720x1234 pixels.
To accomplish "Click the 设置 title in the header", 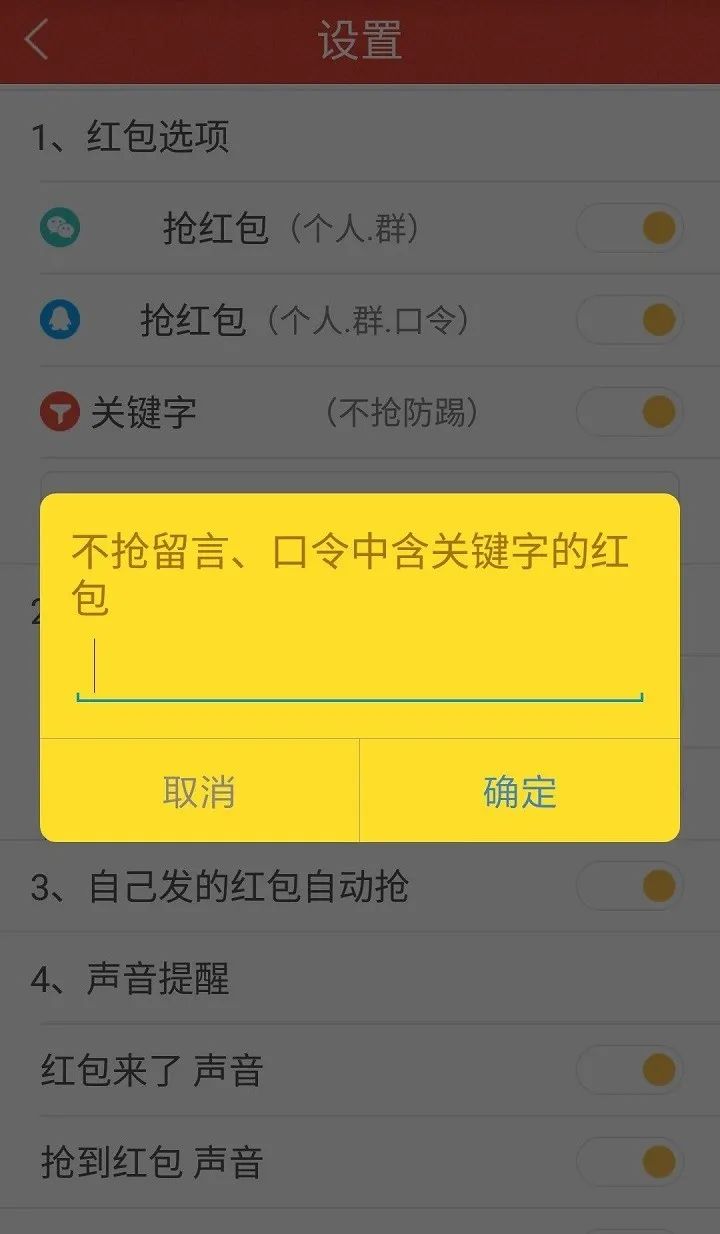I will [362, 42].
